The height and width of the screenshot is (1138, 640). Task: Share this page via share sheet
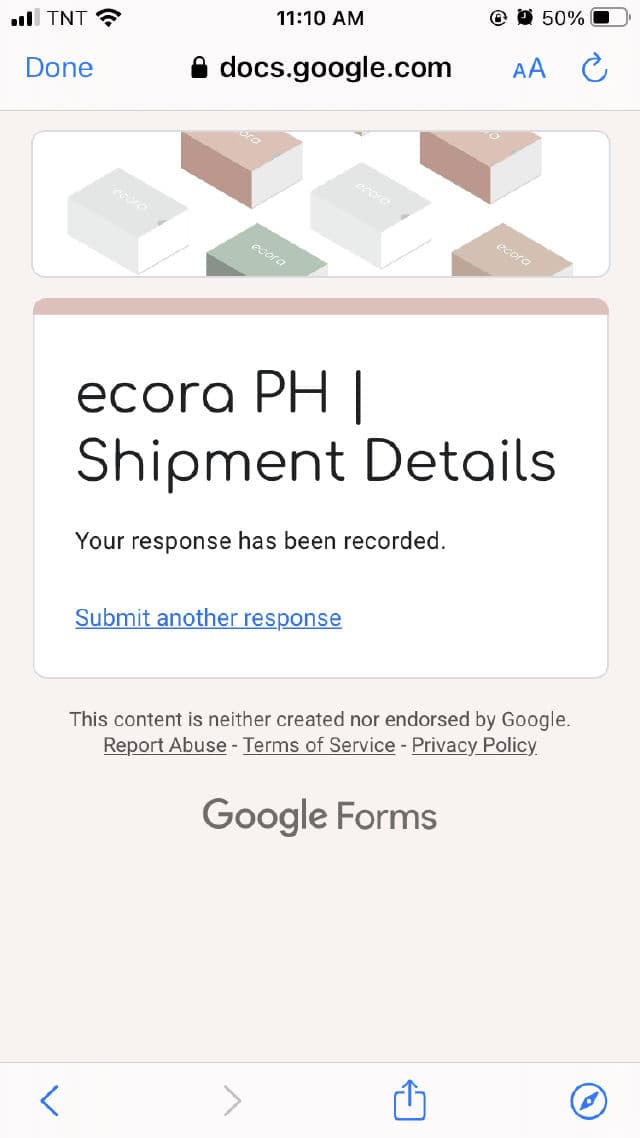tap(409, 1100)
